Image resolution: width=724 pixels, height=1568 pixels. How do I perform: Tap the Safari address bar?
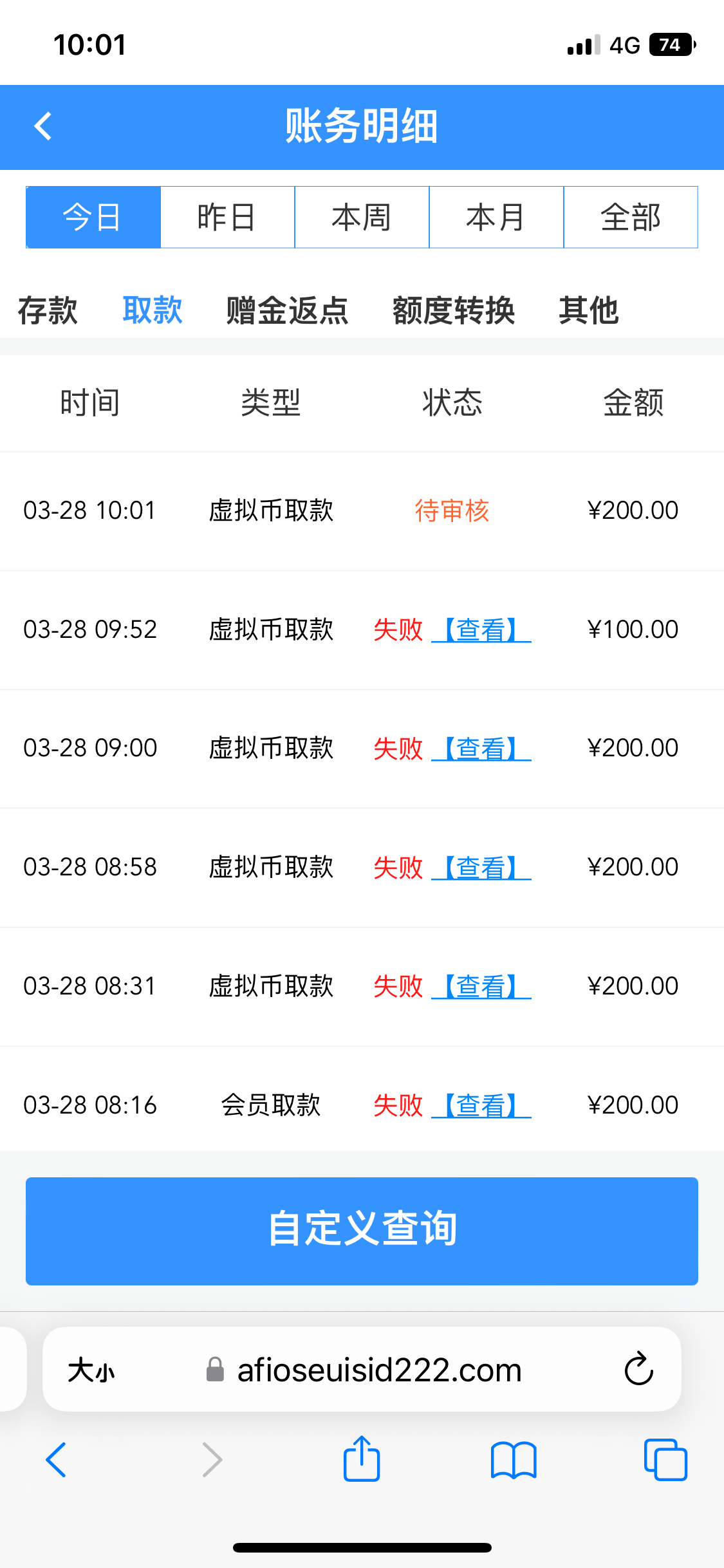[x=380, y=1369]
